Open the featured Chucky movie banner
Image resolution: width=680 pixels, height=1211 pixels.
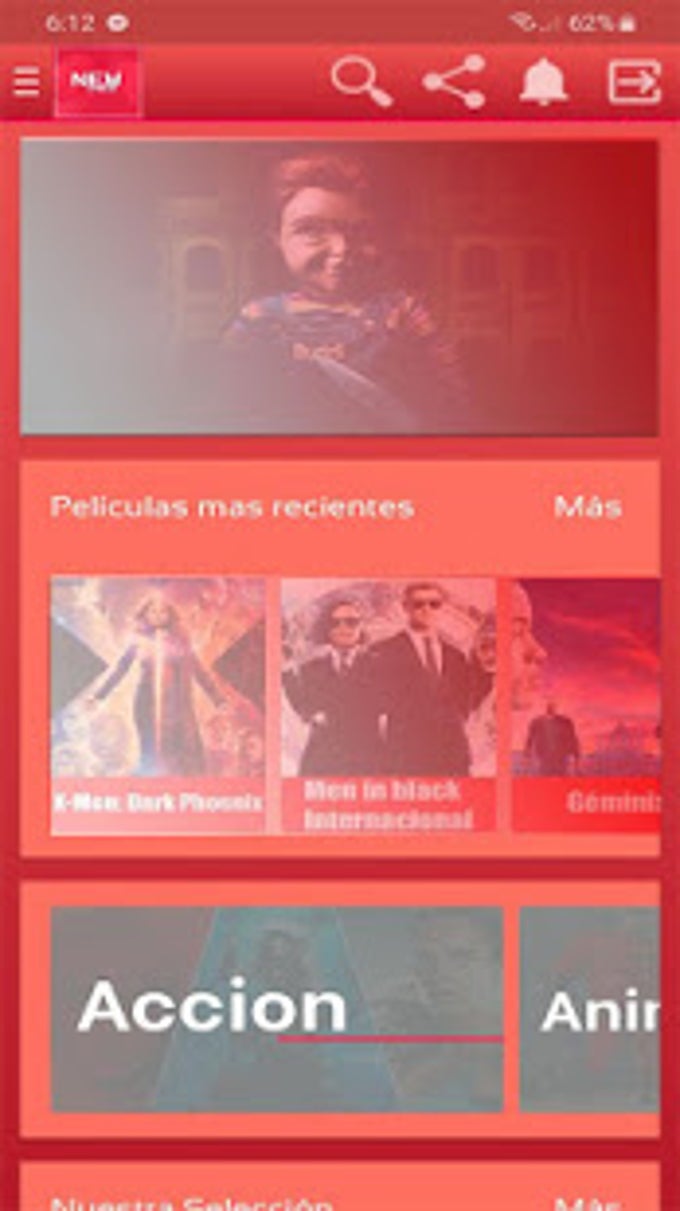click(339, 287)
